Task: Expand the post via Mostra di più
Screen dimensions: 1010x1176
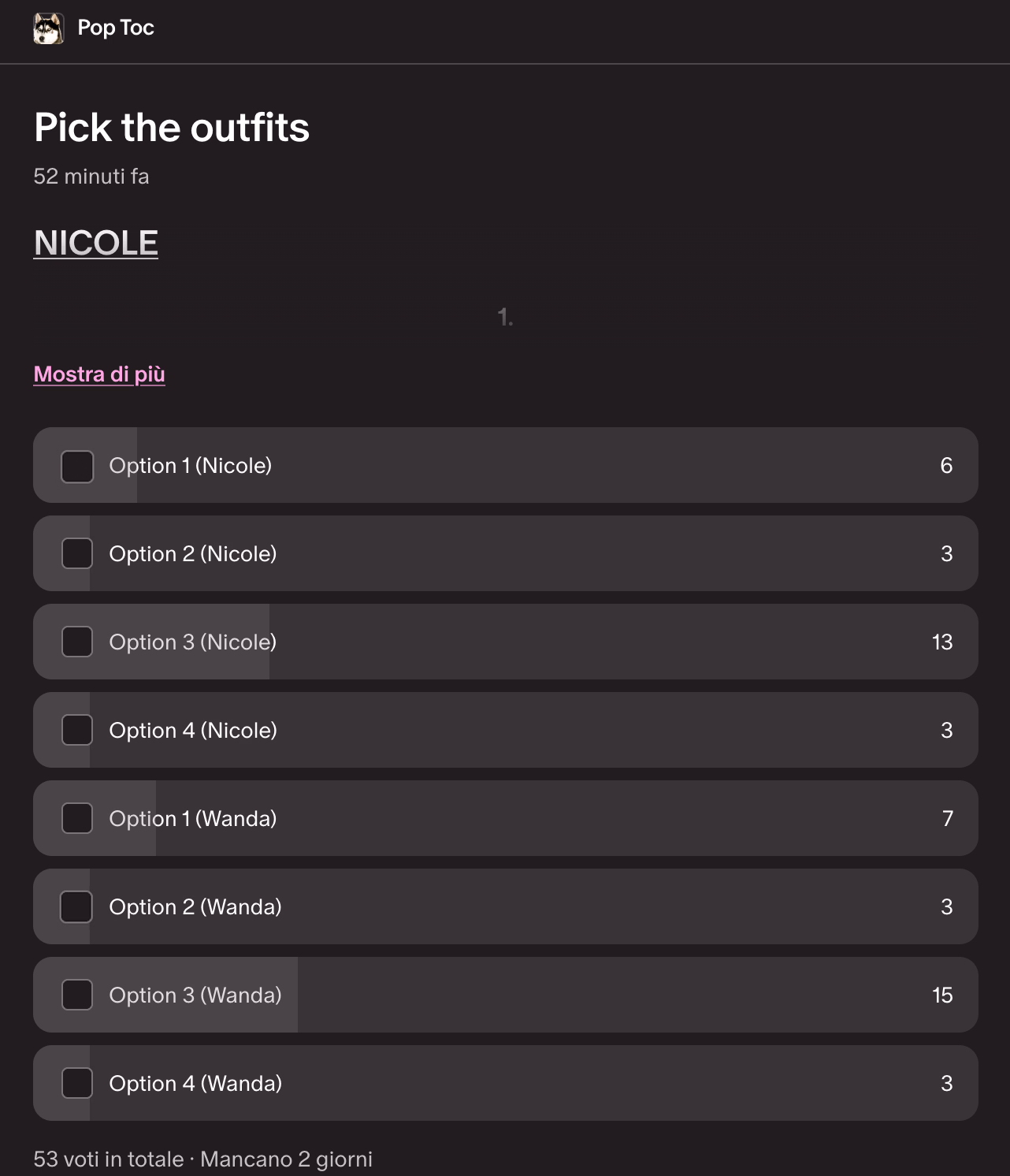Action: [x=99, y=374]
